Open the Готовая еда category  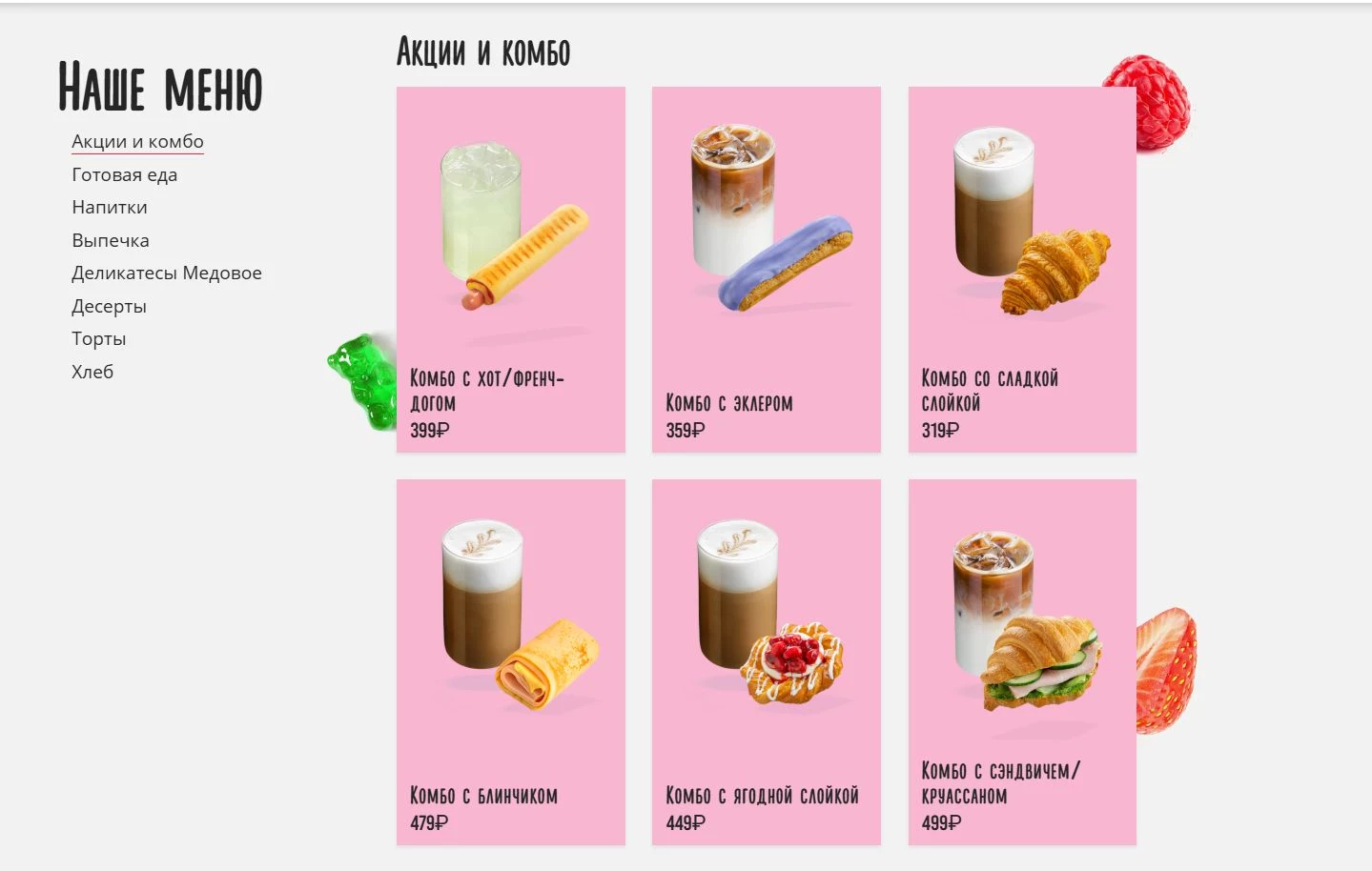(x=124, y=174)
